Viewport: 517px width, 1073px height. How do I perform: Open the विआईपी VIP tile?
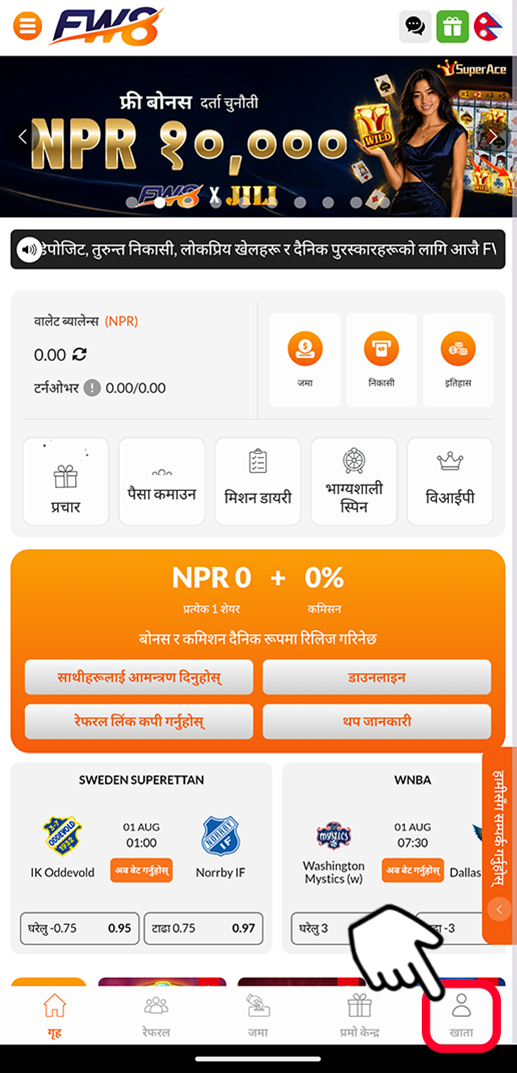pos(450,482)
